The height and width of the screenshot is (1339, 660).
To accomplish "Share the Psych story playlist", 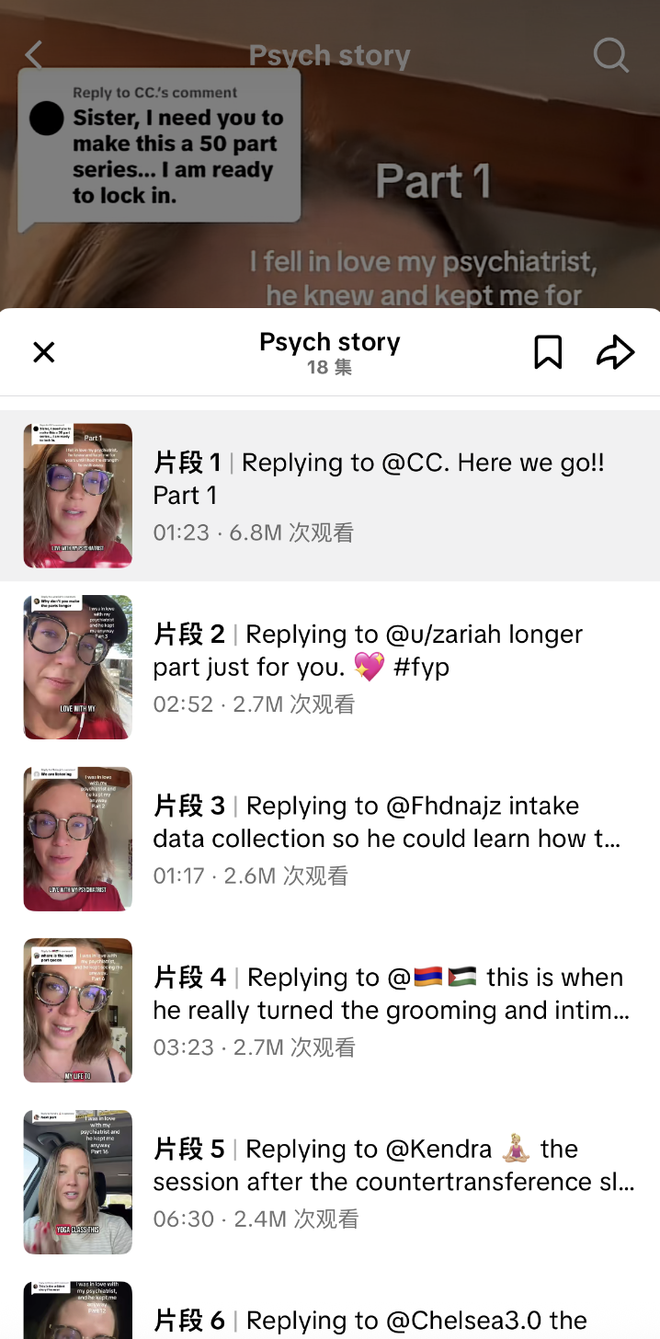I will pyautogui.click(x=615, y=352).
